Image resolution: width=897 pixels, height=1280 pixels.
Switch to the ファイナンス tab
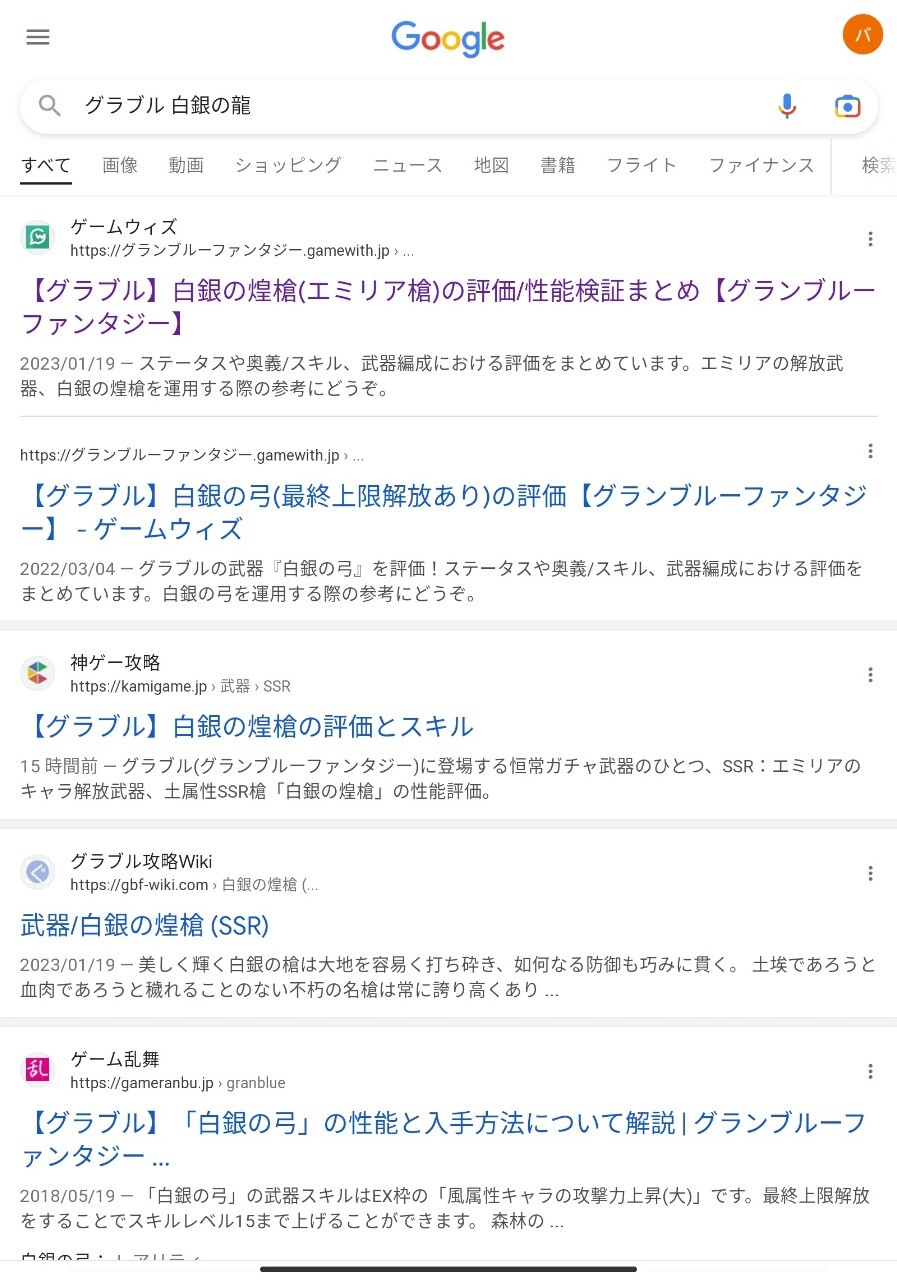[x=761, y=165]
